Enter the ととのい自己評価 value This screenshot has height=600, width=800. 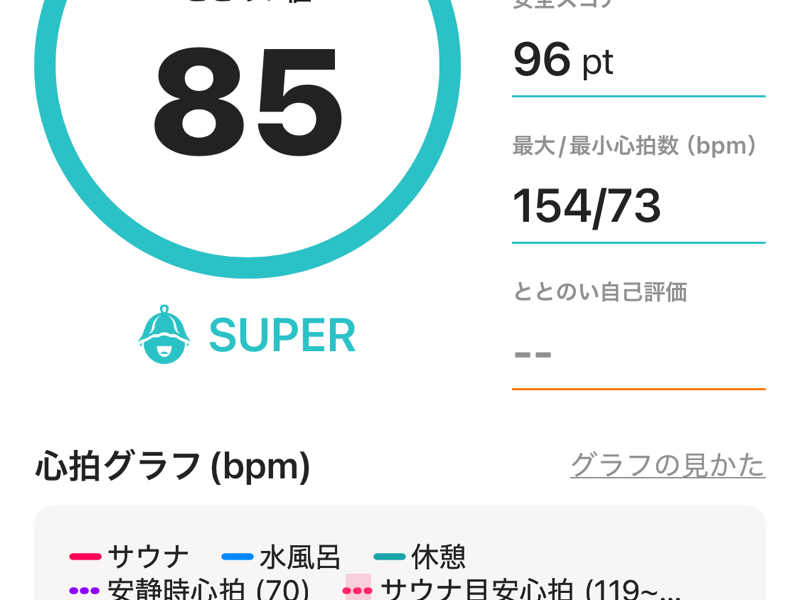(637, 354)
